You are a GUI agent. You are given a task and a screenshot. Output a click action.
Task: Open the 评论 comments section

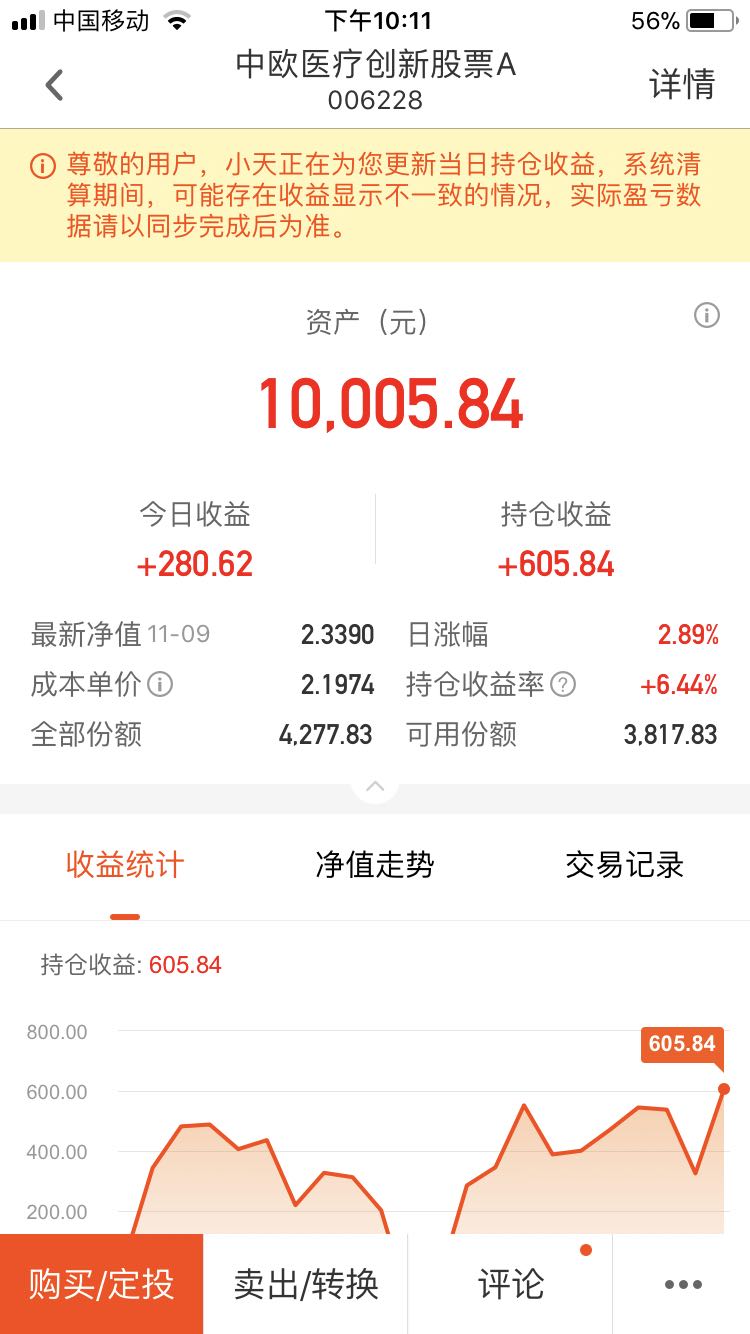tap(510, 1284)
